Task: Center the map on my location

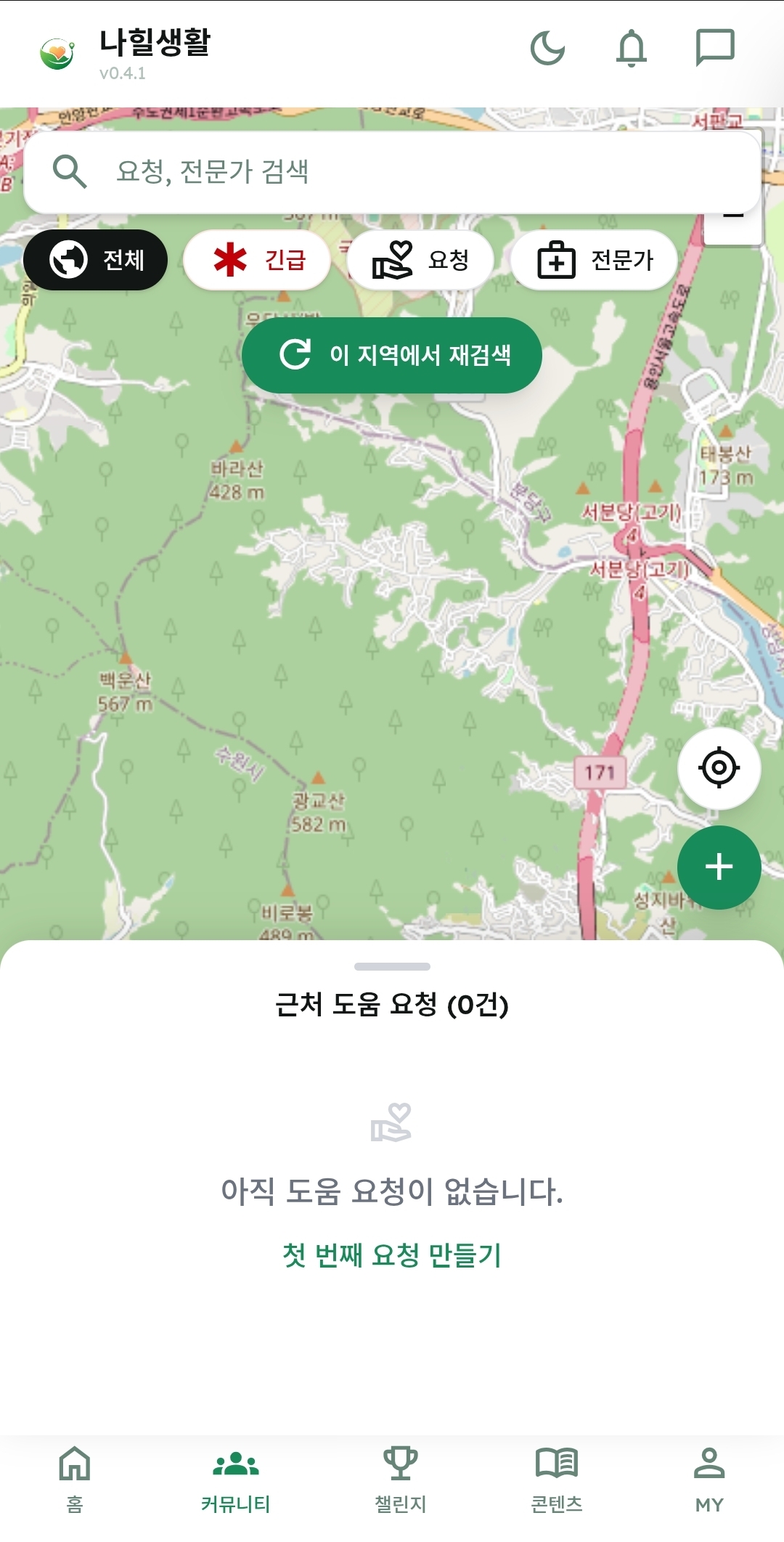Action: coord(719,767)
